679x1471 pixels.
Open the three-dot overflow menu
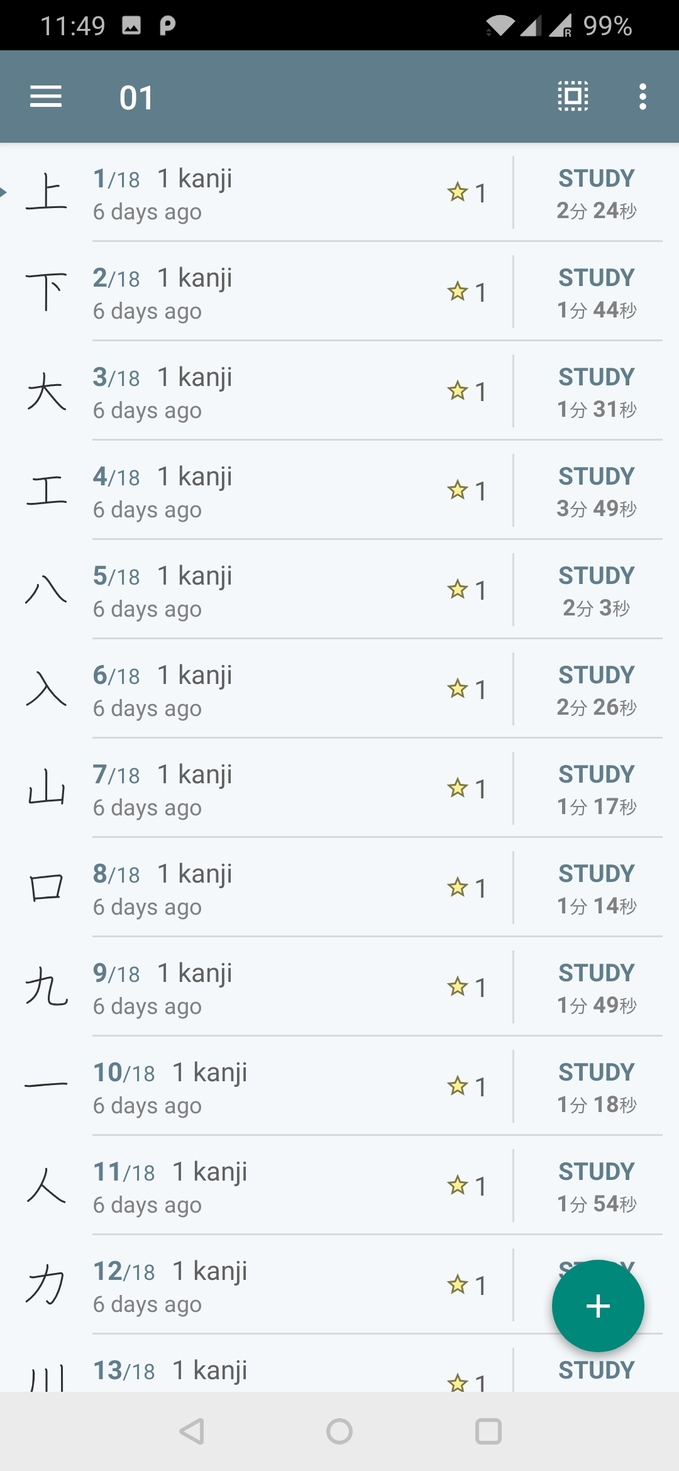click(x=643, y=97)
